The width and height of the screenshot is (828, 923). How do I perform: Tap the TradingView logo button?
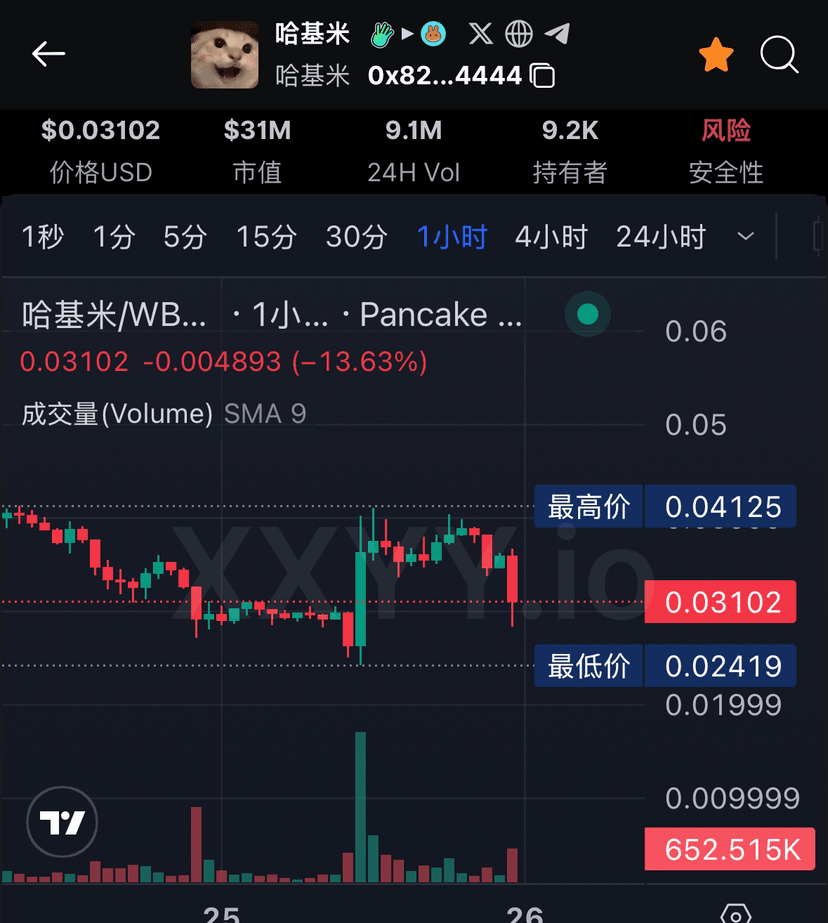pos(62,822)
